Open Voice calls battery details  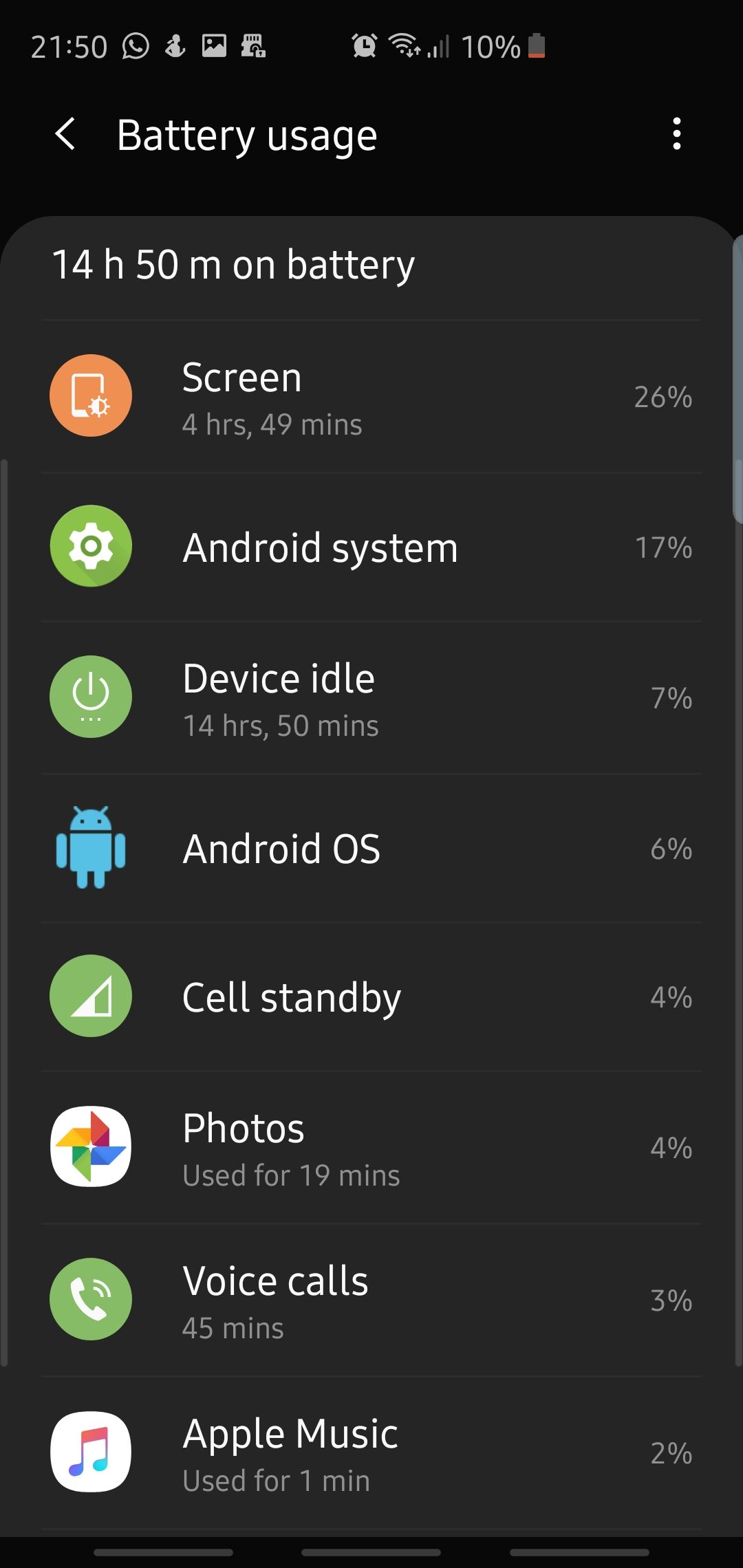pos(371,1300)
